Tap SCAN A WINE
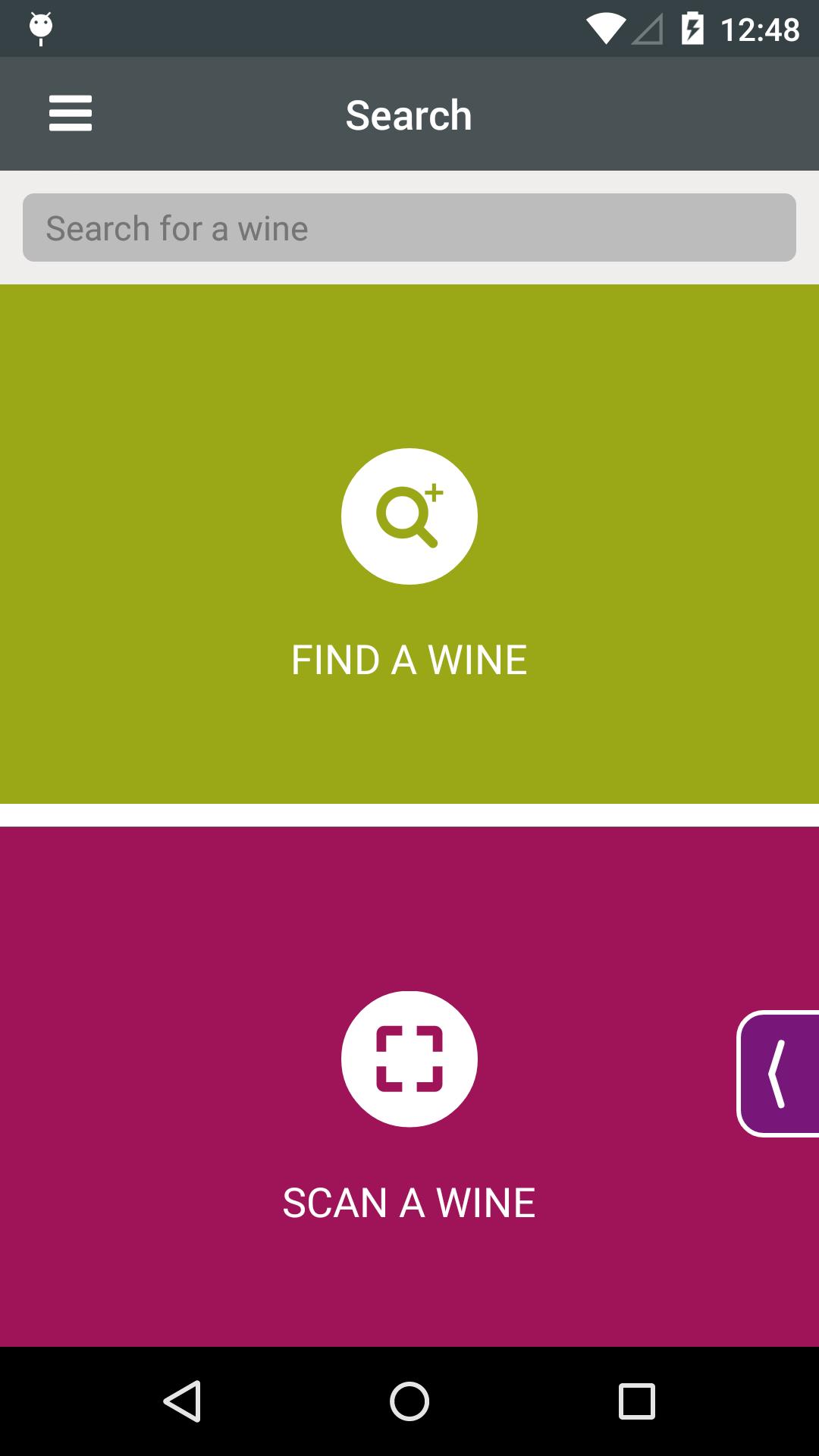Image resolution: width=819 pixels, height=1456 pixels. pyautogui.click(x=409, y=1200)
